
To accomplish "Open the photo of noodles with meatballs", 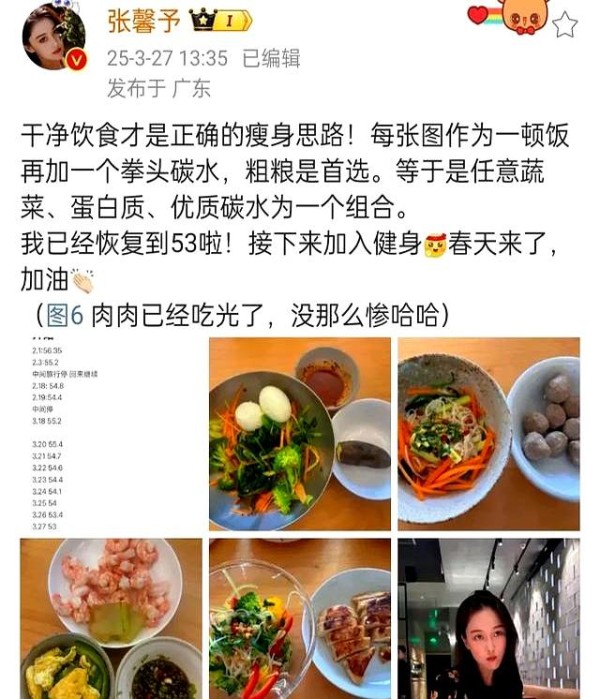I will [x=489, y=433].
